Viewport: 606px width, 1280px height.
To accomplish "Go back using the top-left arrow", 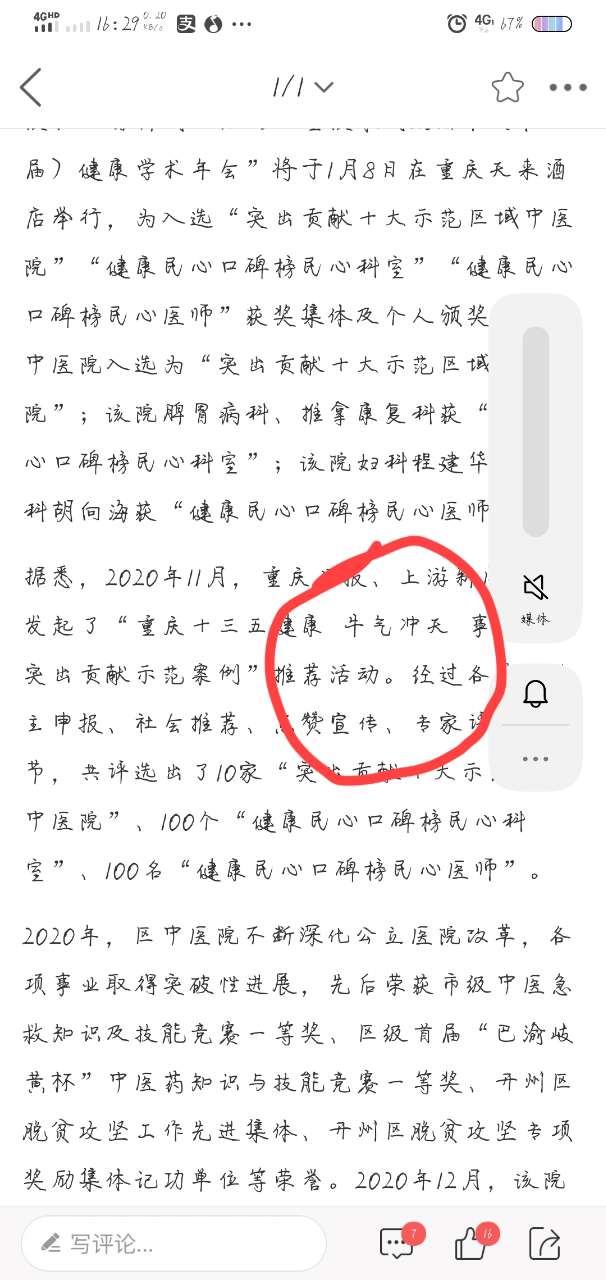I will (31, 88).
